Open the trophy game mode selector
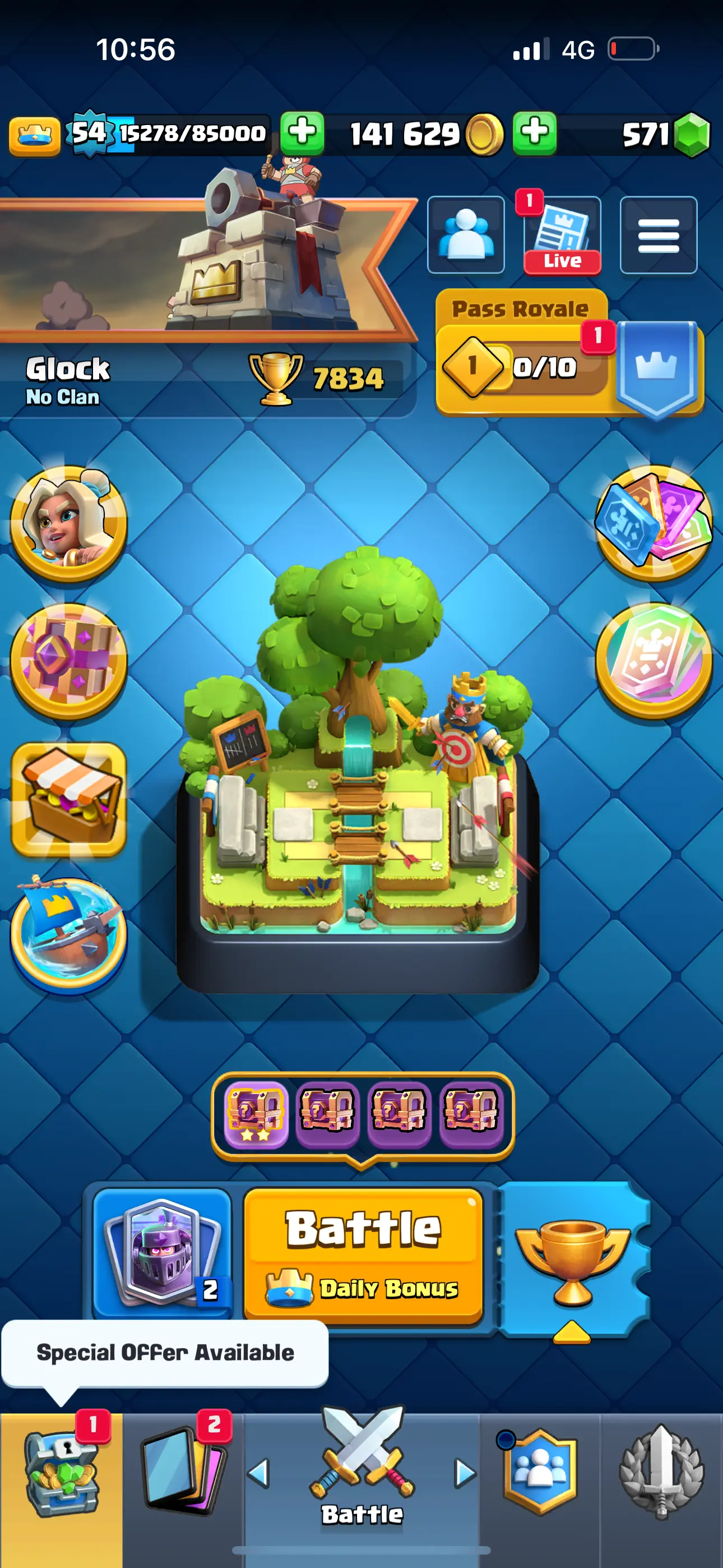723x1568 pixels. tap(573, 1259)
